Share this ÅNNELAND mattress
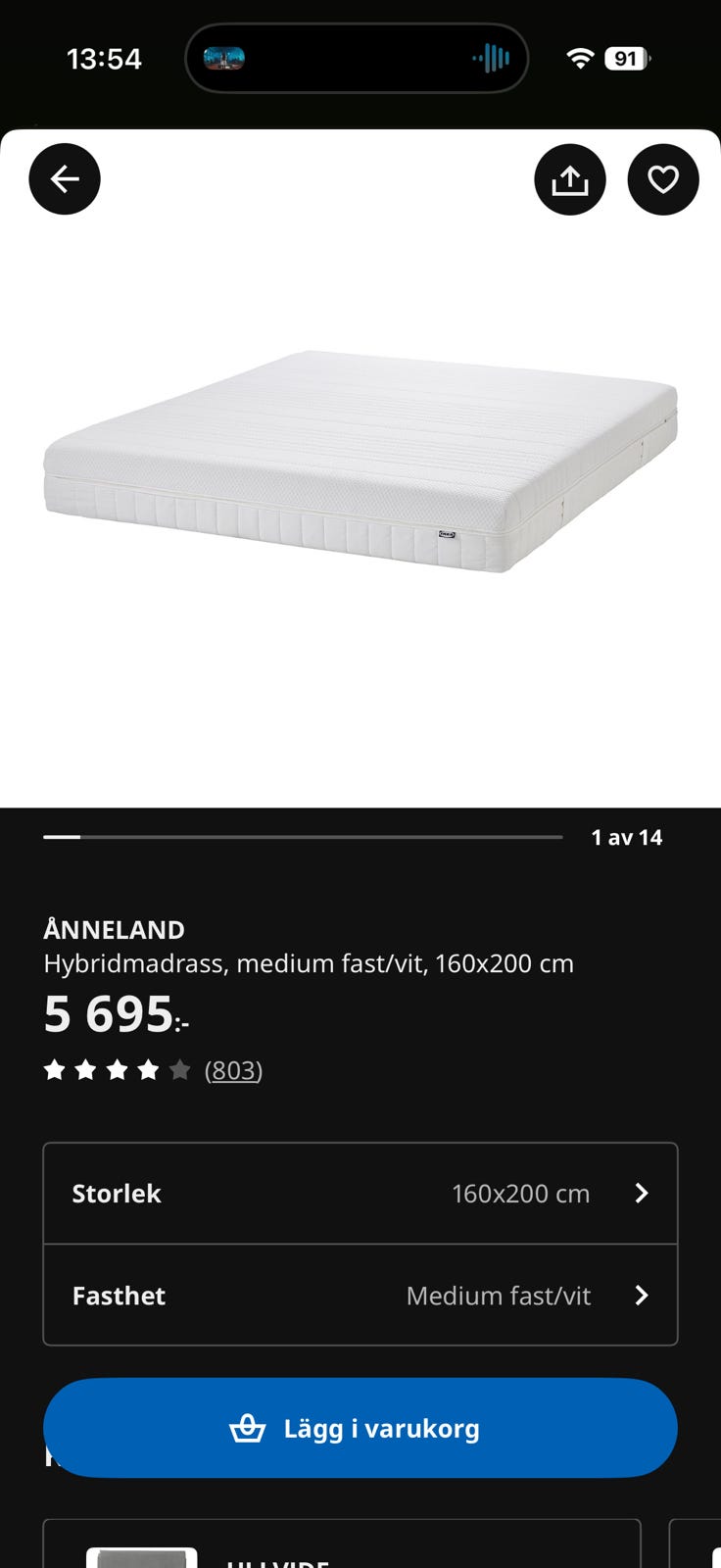The image size is (721, 1568). [x=569, y=179]
